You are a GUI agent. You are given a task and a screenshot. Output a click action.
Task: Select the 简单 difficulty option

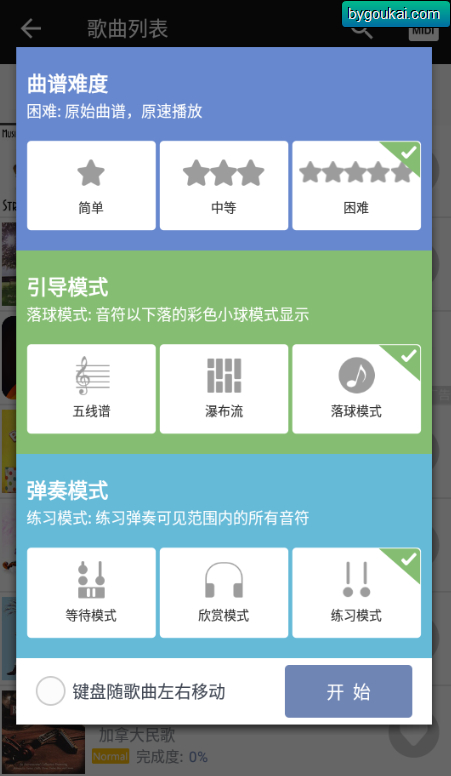91,186
